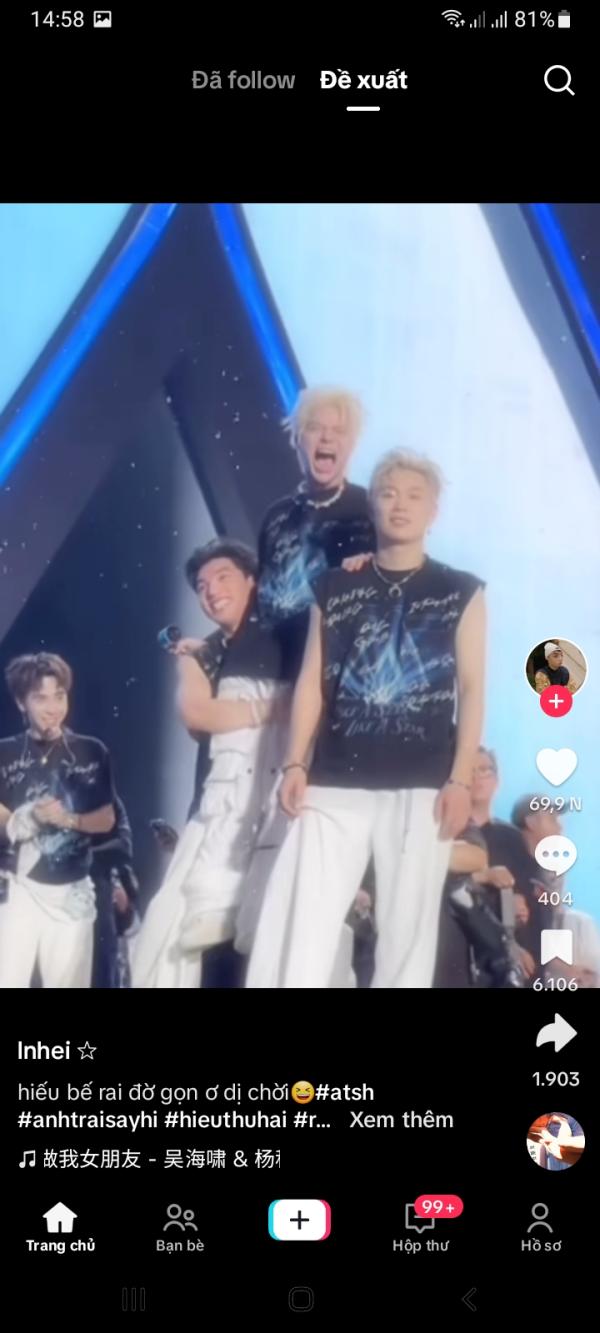Screen dimensions: 600x1333
Task: Open the #atsh hashtag
Action: pos(344,1093)
